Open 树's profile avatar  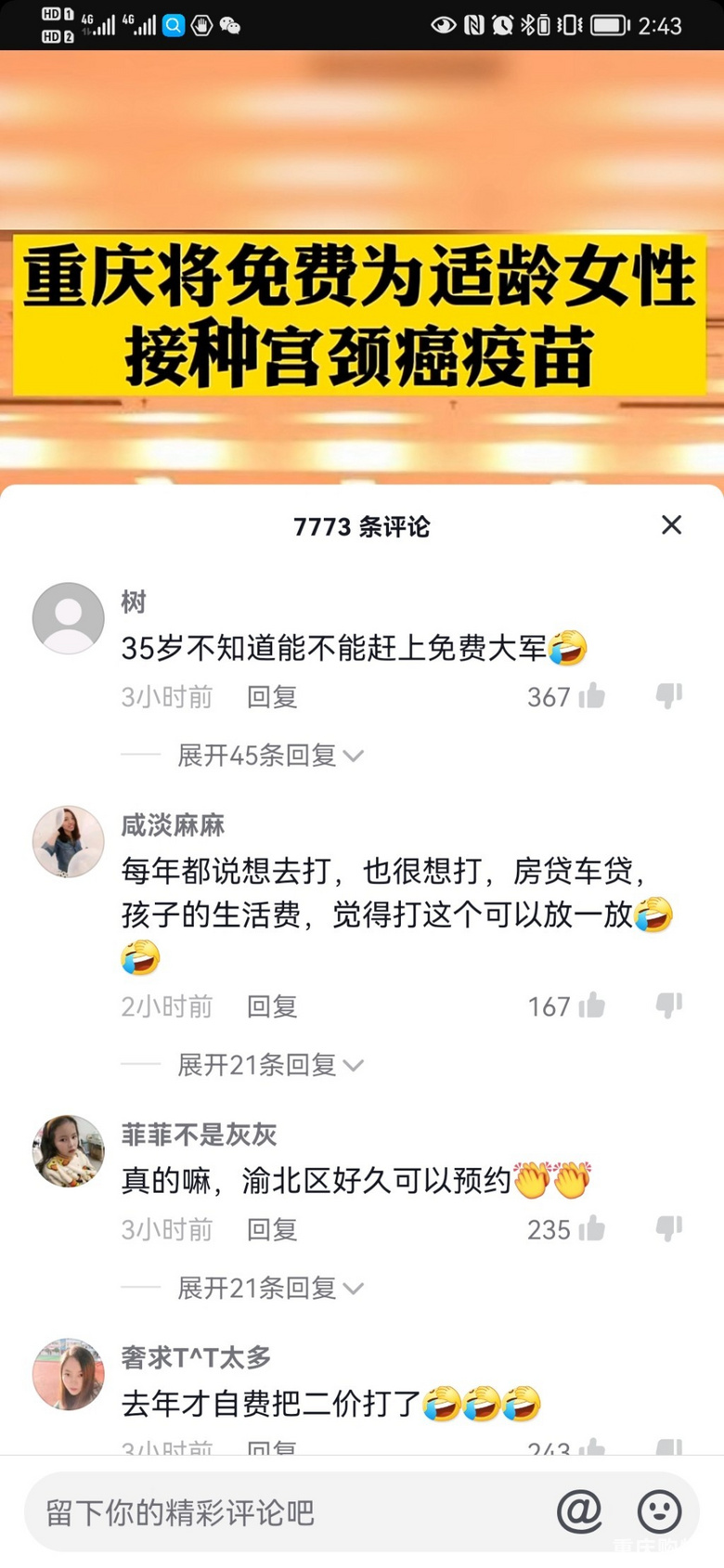[69, 618]
